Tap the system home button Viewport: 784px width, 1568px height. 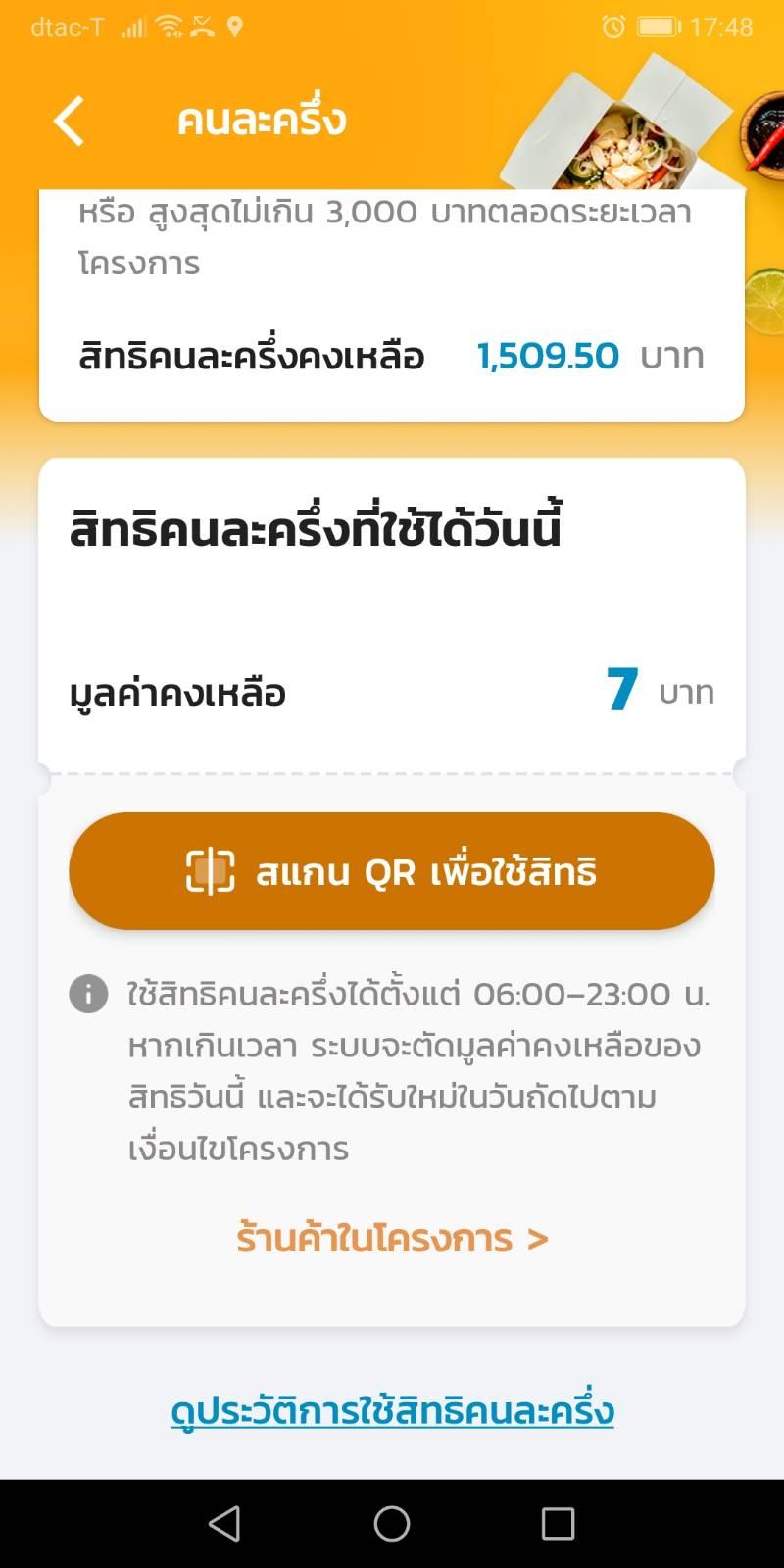click(x=392, y=1523)
